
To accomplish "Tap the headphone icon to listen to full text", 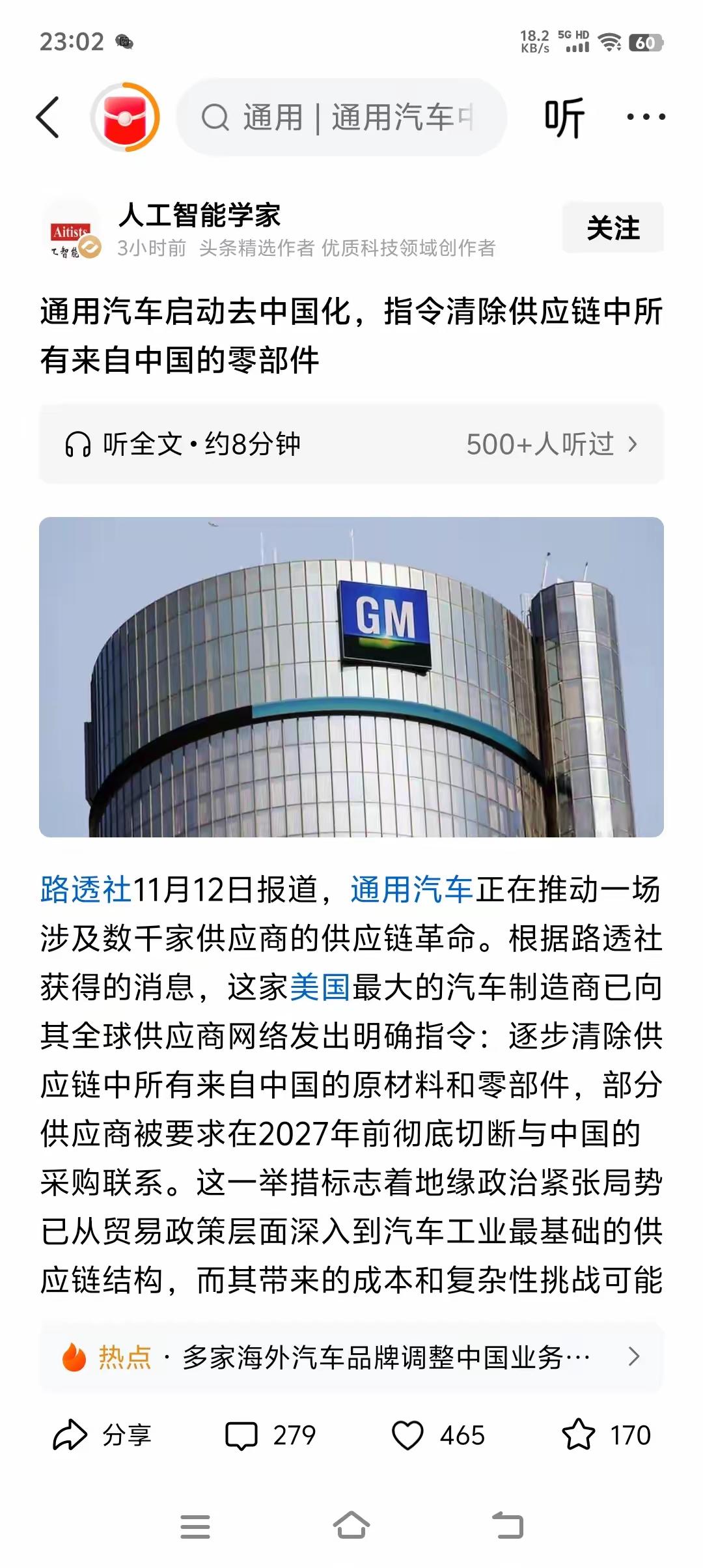I will (78, 443).
